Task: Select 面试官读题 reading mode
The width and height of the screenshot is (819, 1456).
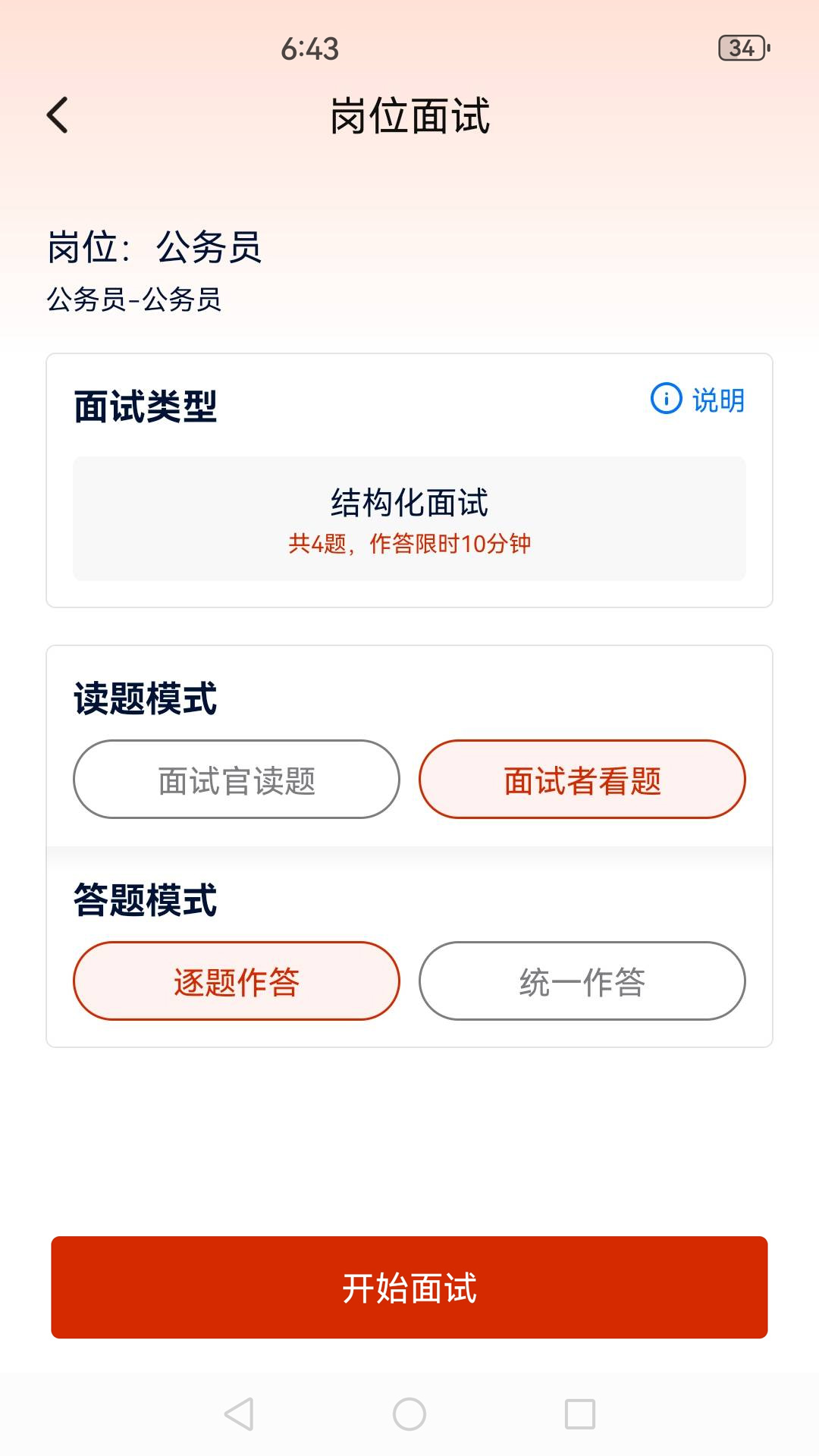Action: (x=235, y=779)
